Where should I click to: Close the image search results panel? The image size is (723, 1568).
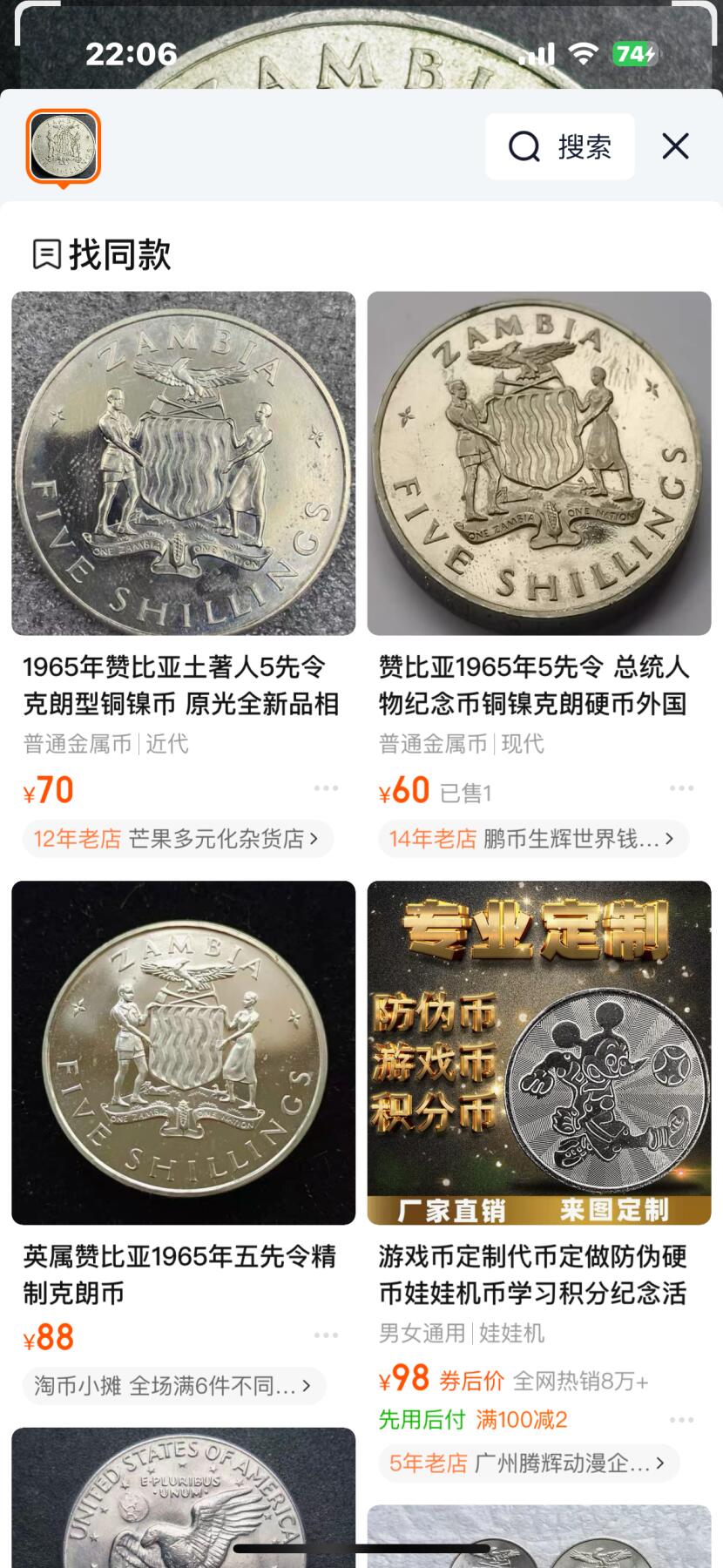[675, 146]
